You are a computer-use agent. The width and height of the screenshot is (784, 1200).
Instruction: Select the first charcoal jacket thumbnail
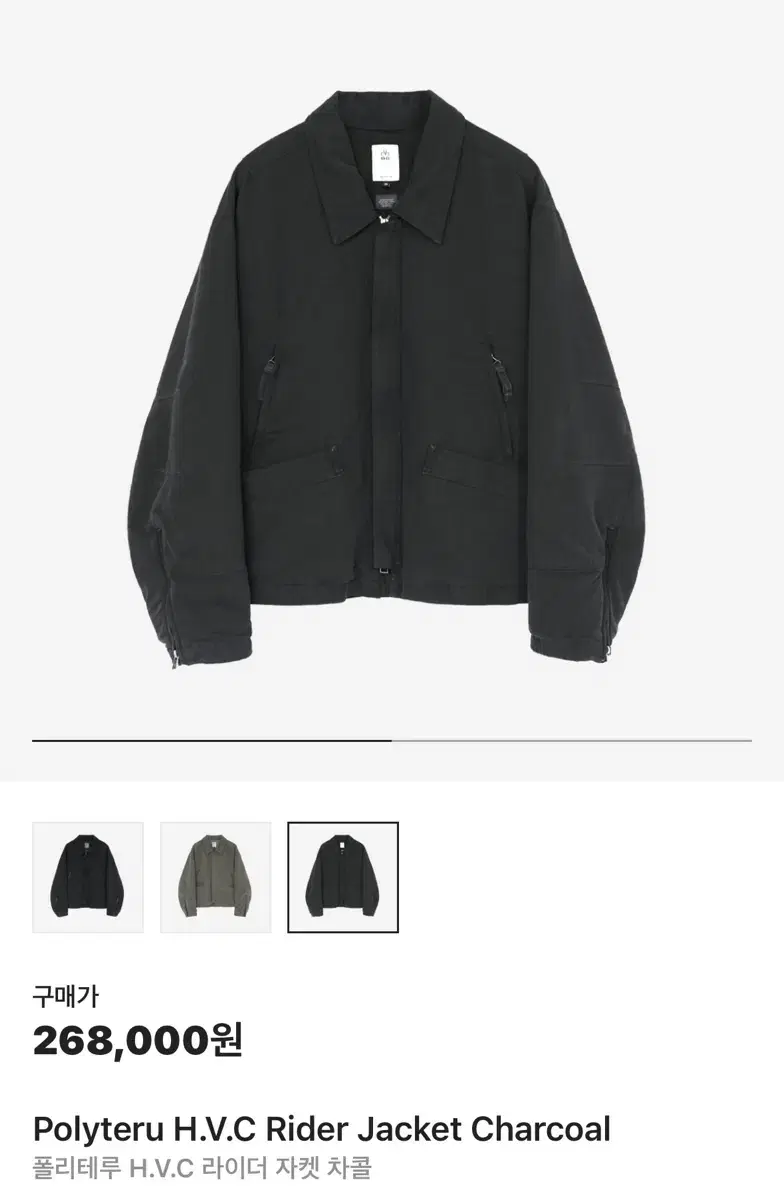[x=86, y=875]
